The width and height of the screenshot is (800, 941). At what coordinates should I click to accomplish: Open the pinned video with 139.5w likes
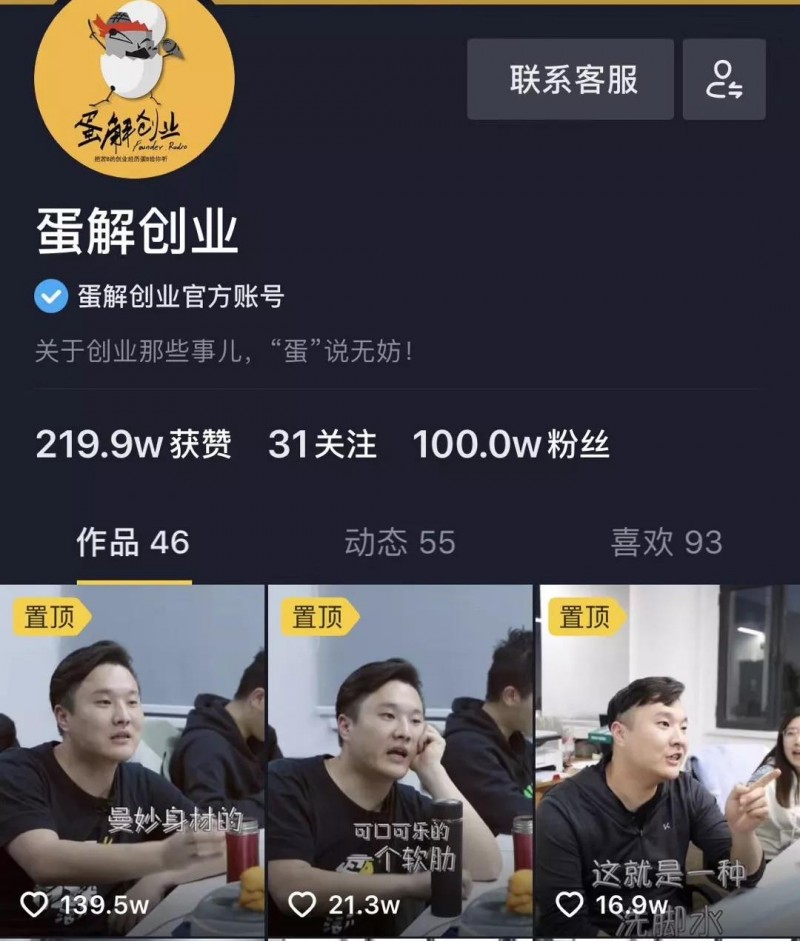point(132,760)
